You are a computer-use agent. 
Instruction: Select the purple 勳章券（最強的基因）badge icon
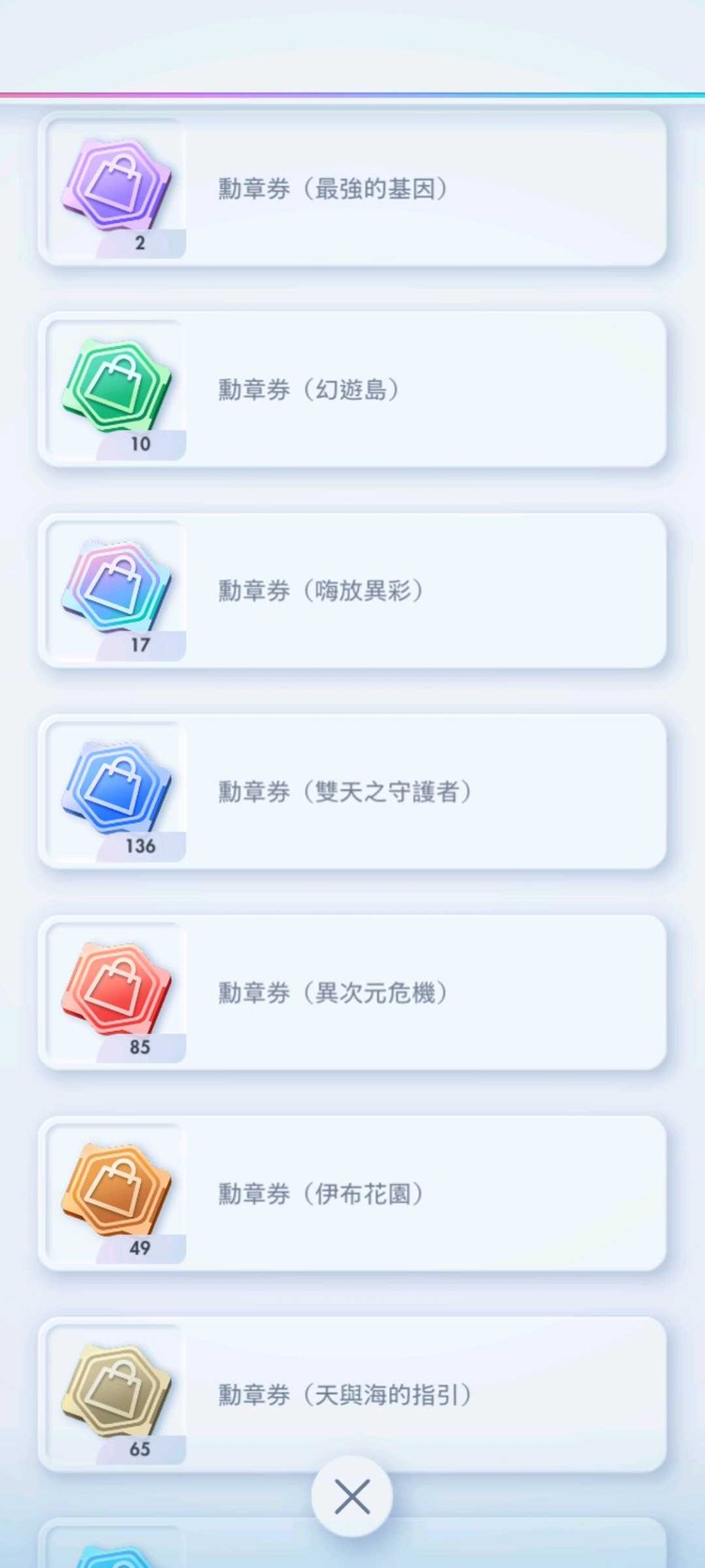pyautogui.click(x=116, y=184)
